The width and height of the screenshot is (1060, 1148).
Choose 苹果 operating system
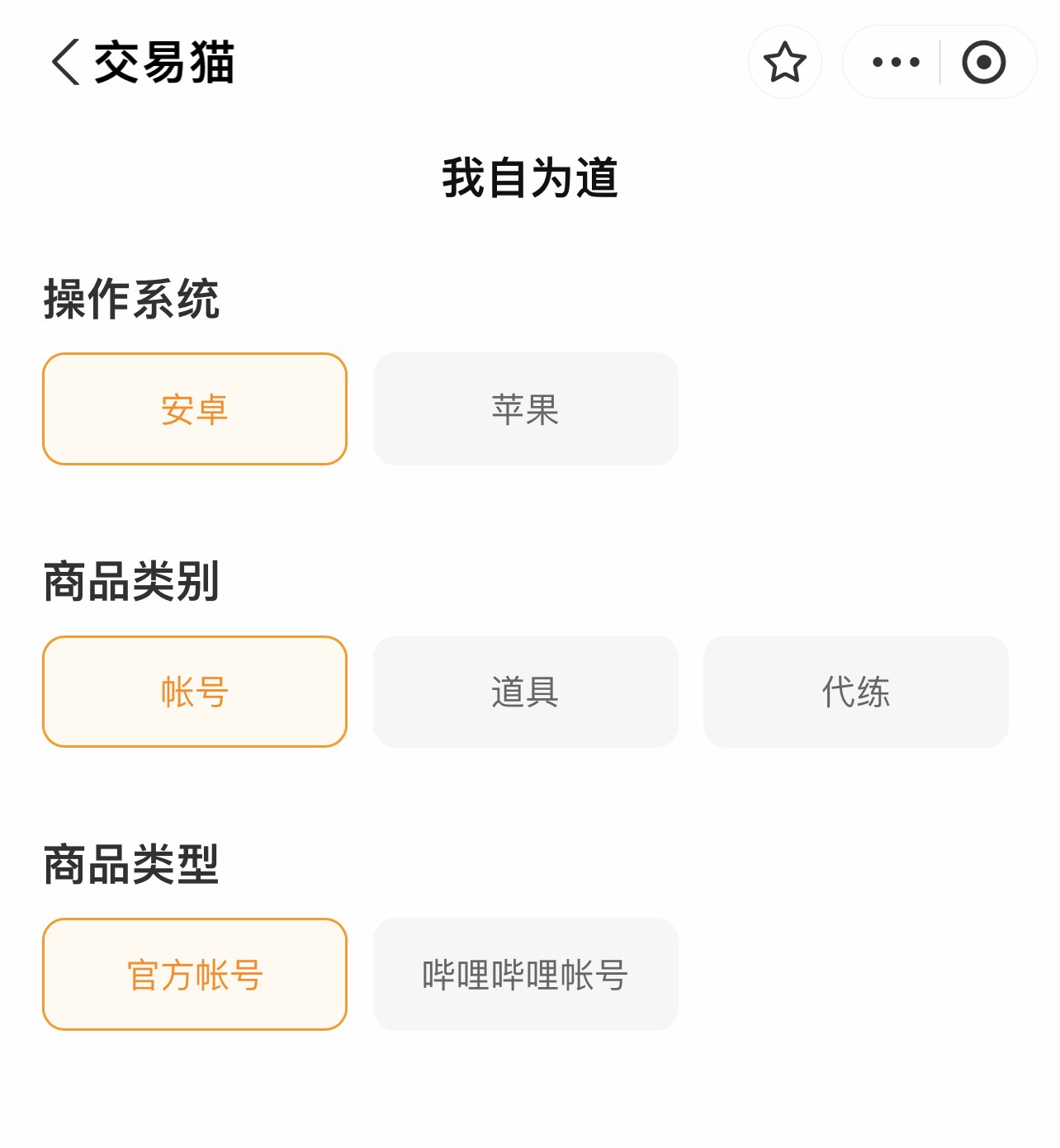[525, 409]
